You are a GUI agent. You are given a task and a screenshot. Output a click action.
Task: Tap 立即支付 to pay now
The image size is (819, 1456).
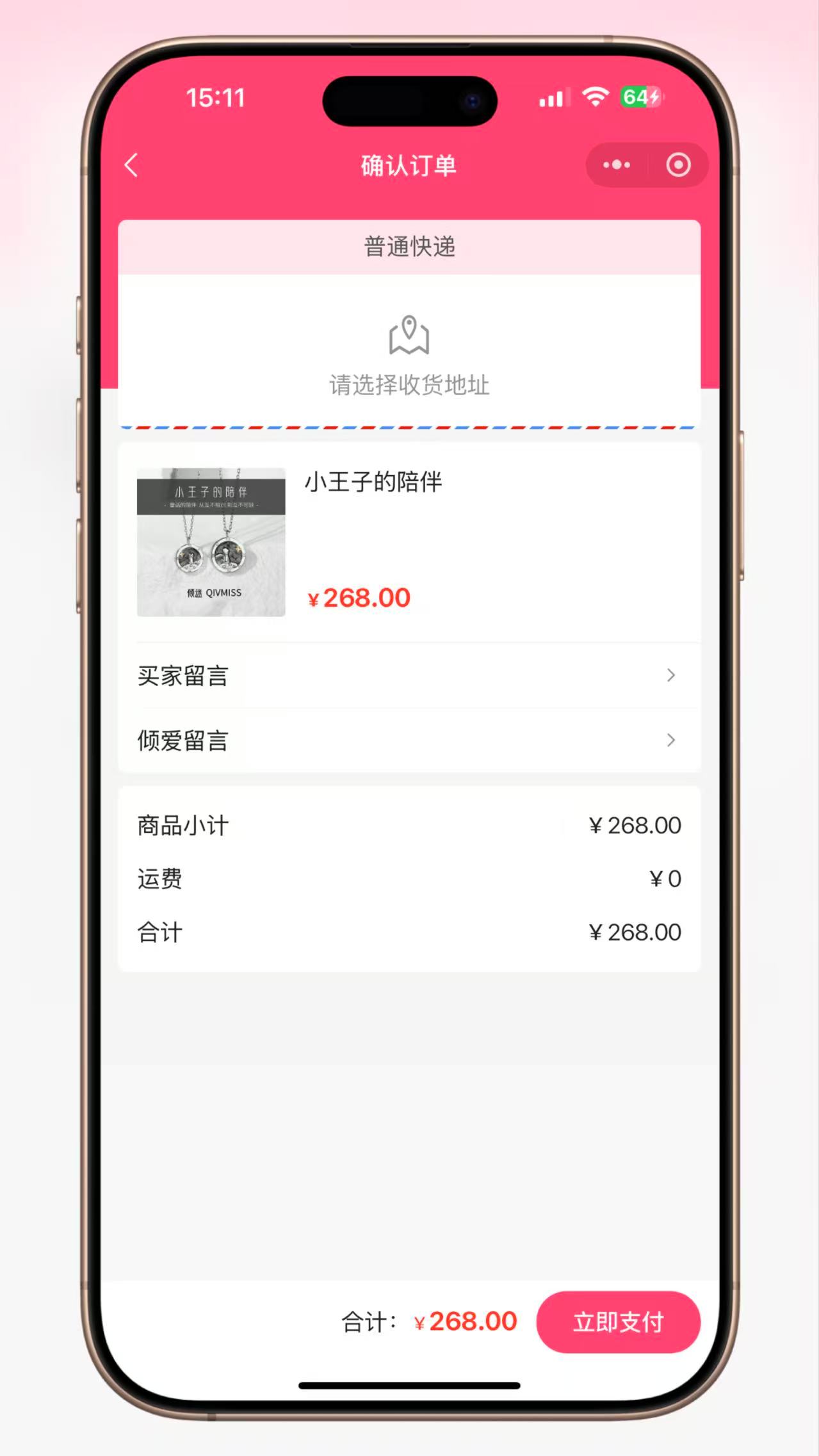(618, 1322)
